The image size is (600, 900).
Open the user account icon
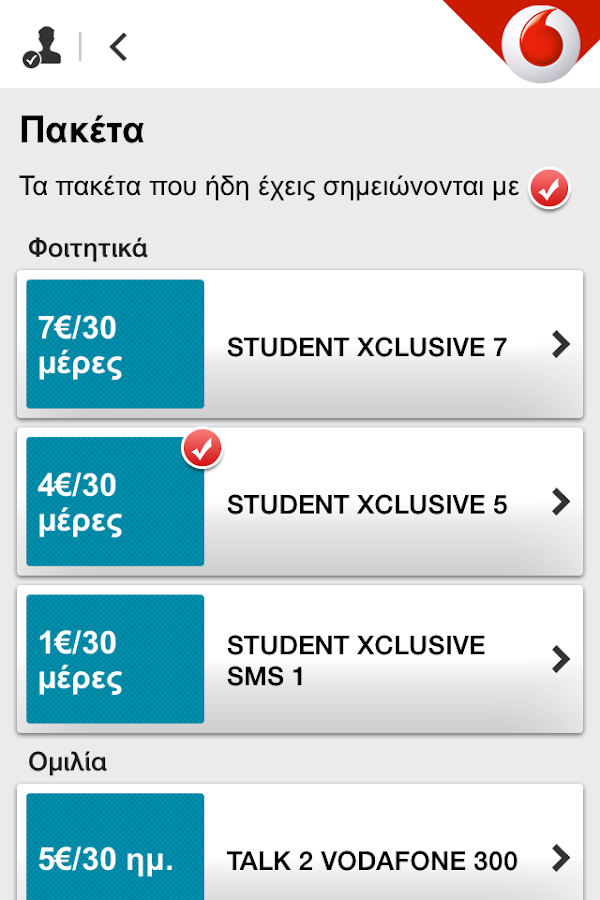point(41,46)
